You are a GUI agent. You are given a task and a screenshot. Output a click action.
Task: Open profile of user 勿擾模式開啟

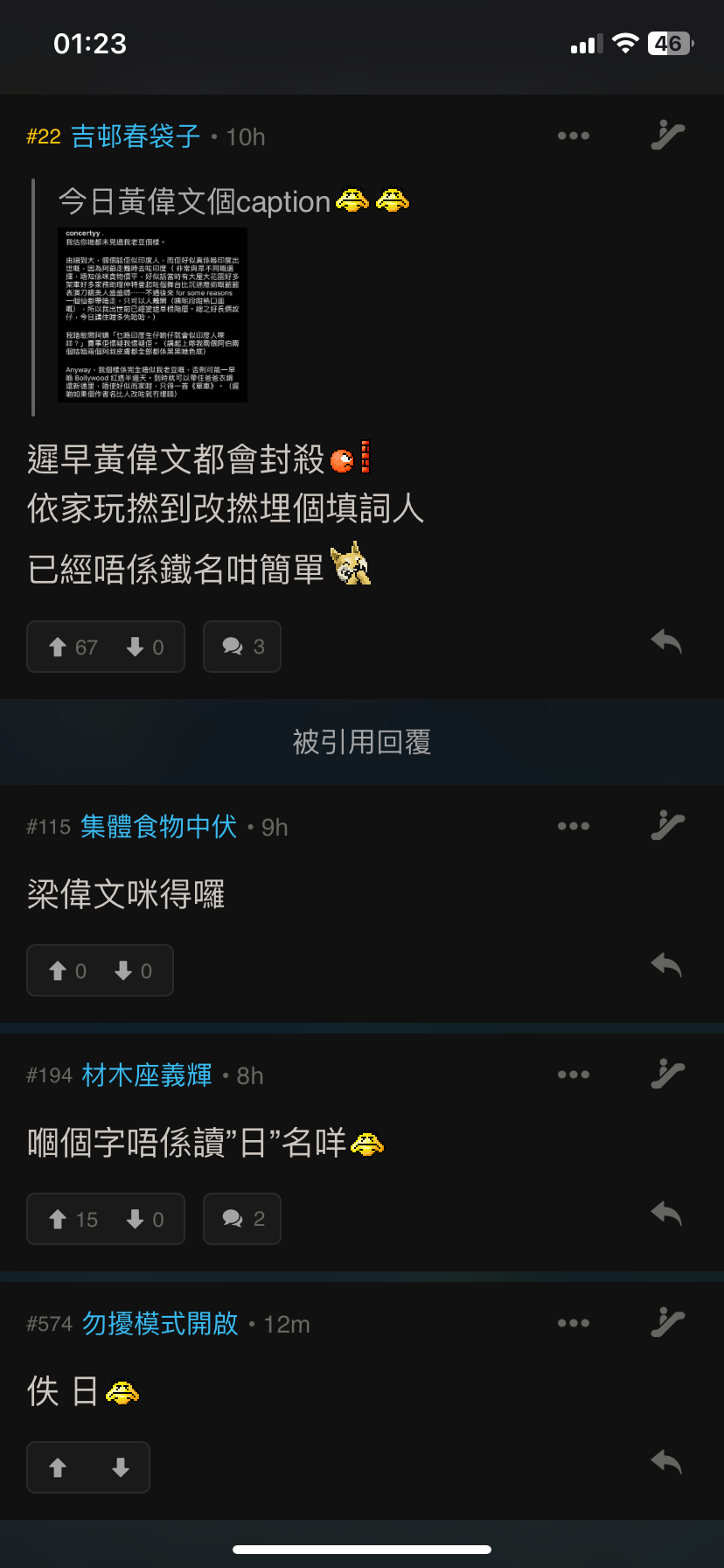click(x=160, y=1323)
